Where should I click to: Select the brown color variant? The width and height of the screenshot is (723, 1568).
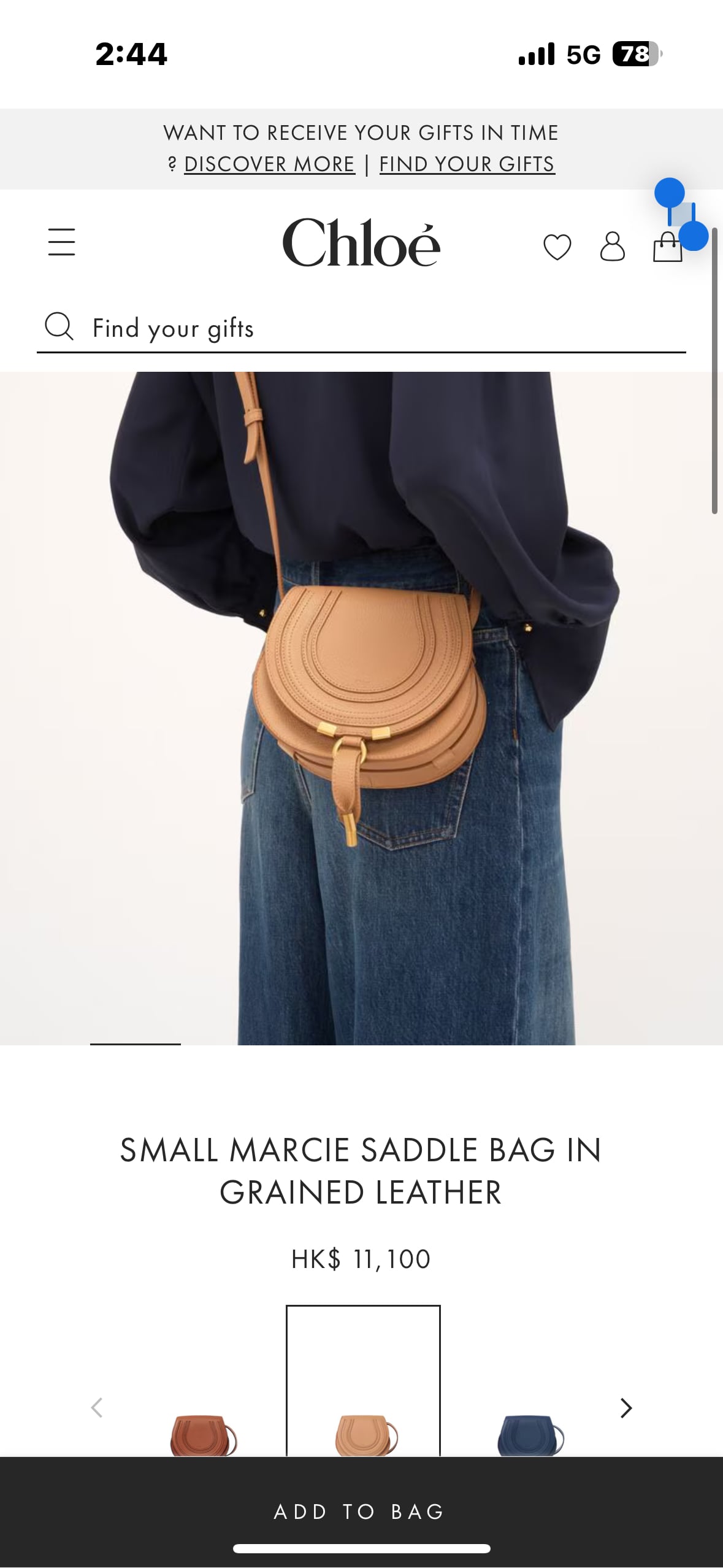coord(204,1434)
